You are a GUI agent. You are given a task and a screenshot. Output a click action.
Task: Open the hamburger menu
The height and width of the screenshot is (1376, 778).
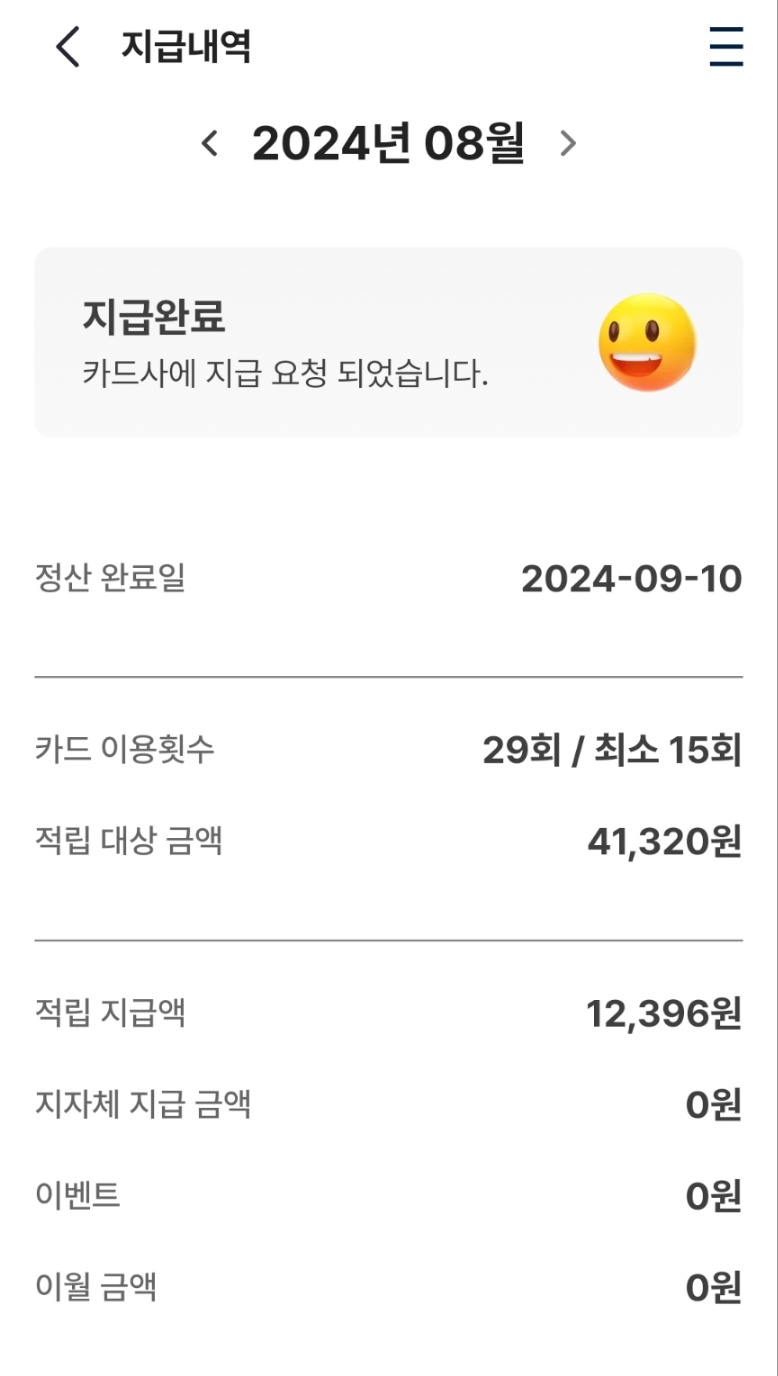tap(726, 47)
